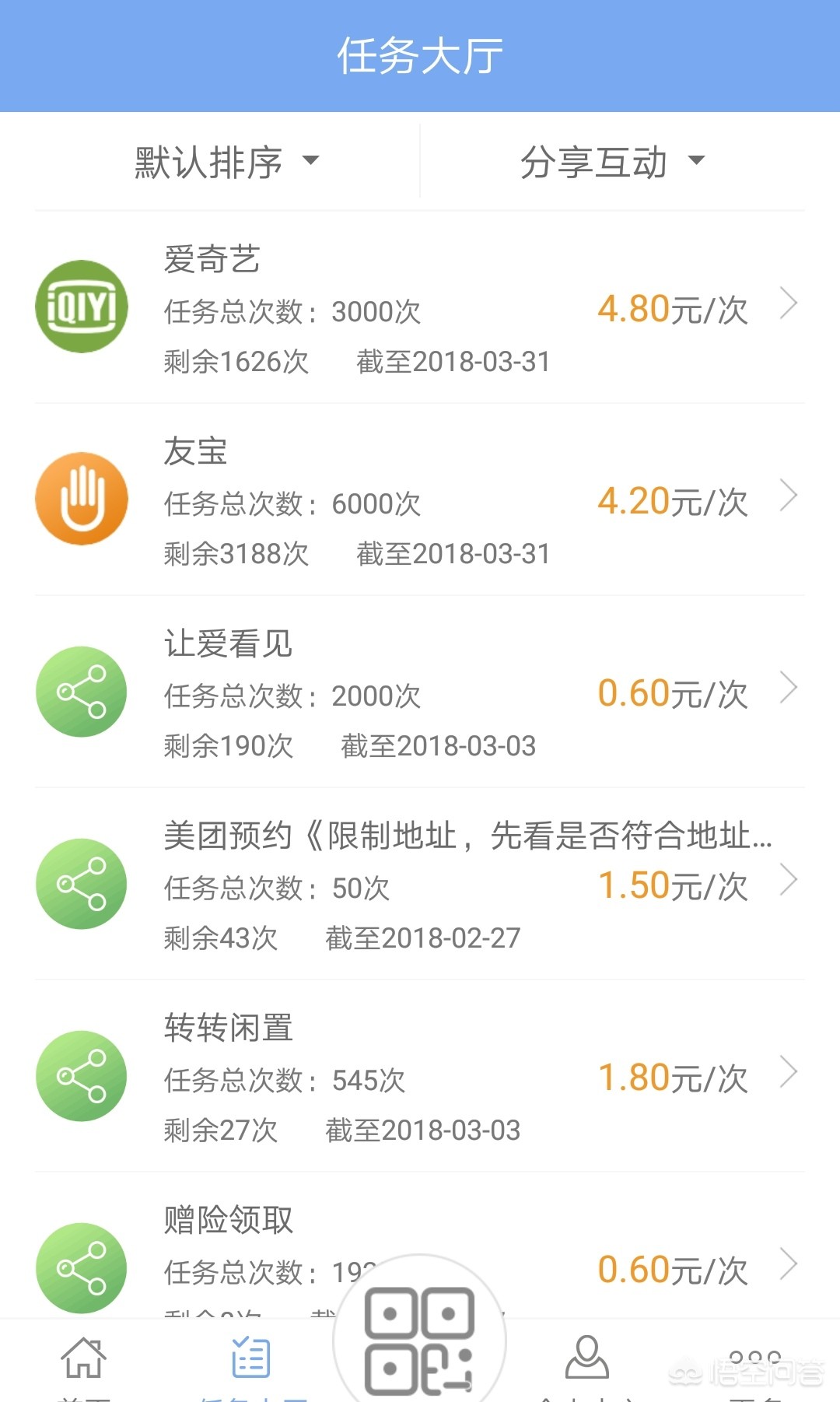Open the more tab with three dots
The width and height of the screenshot is (840, 1402).
[x=754, y=1363]
